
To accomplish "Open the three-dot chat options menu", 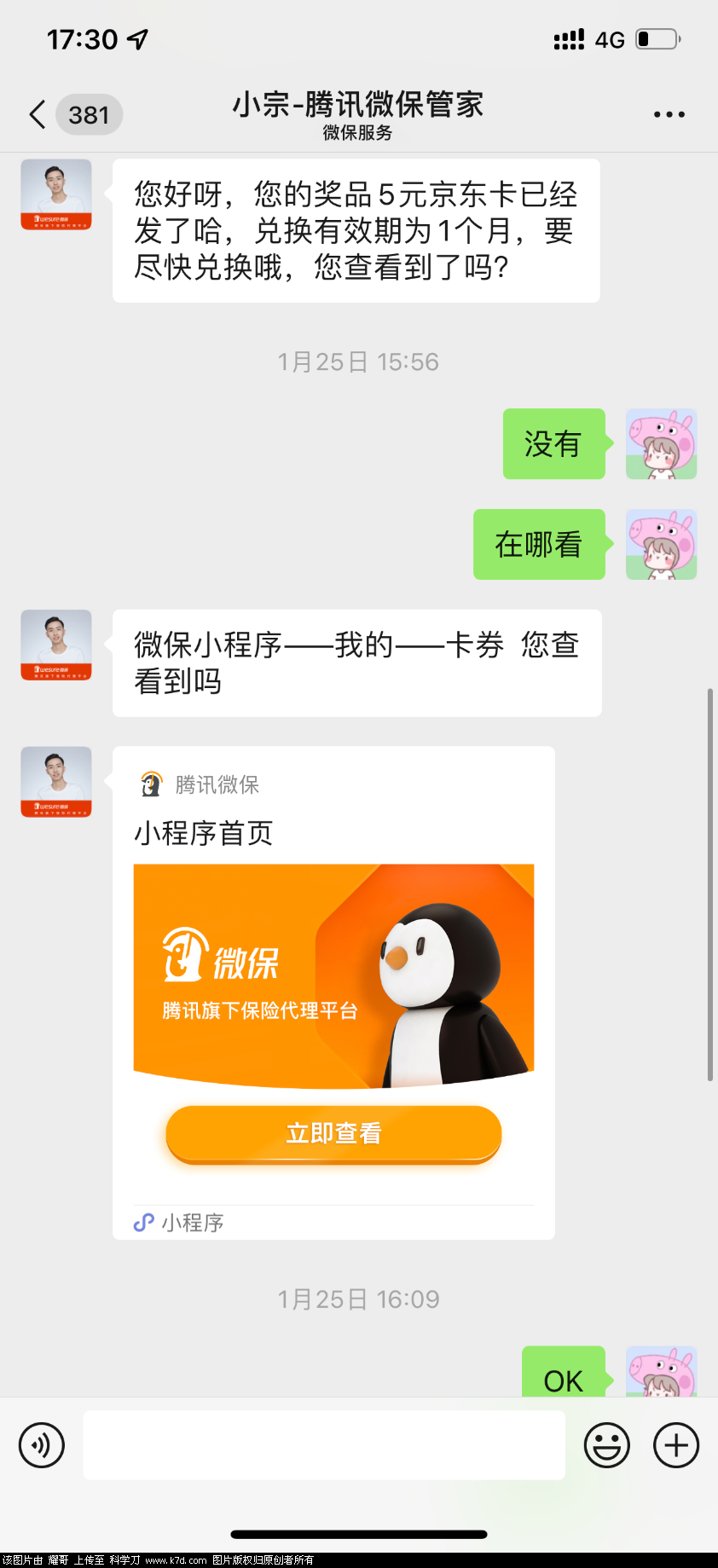I will [x=669, y=114].
